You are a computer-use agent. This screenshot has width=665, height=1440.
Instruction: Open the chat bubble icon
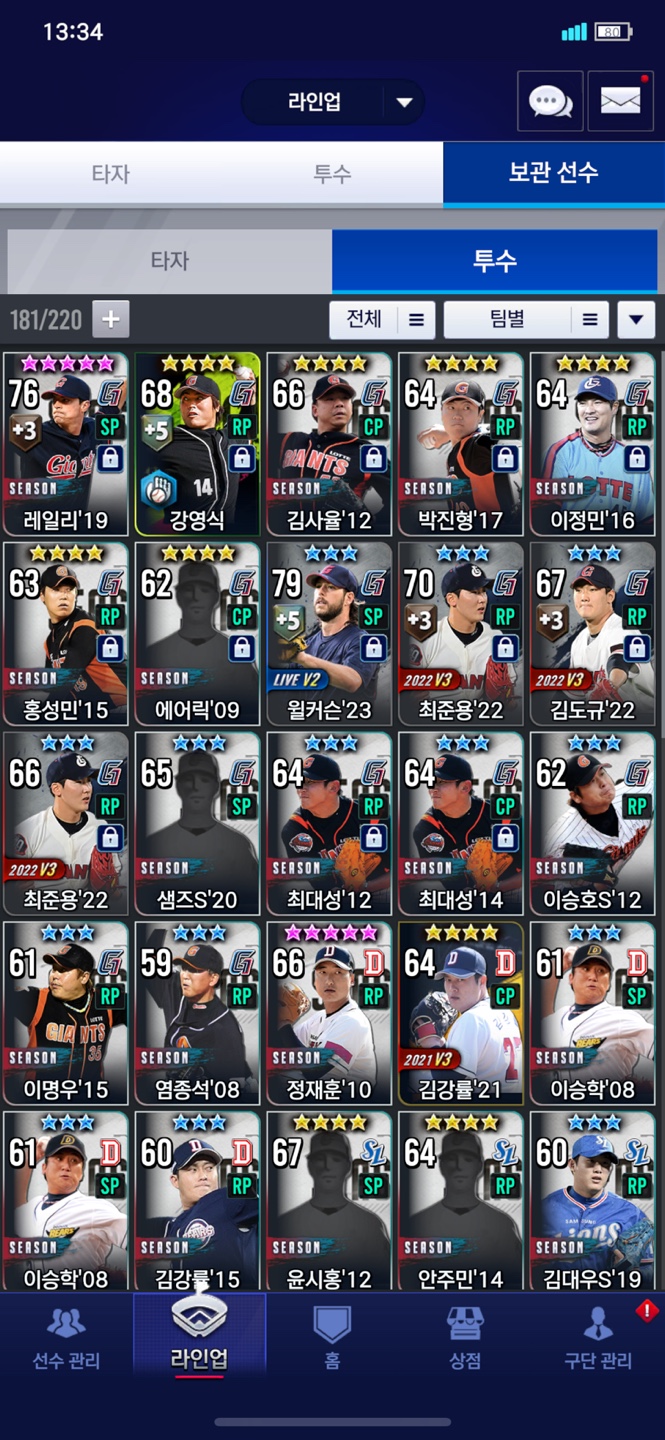tap(550, 101)
